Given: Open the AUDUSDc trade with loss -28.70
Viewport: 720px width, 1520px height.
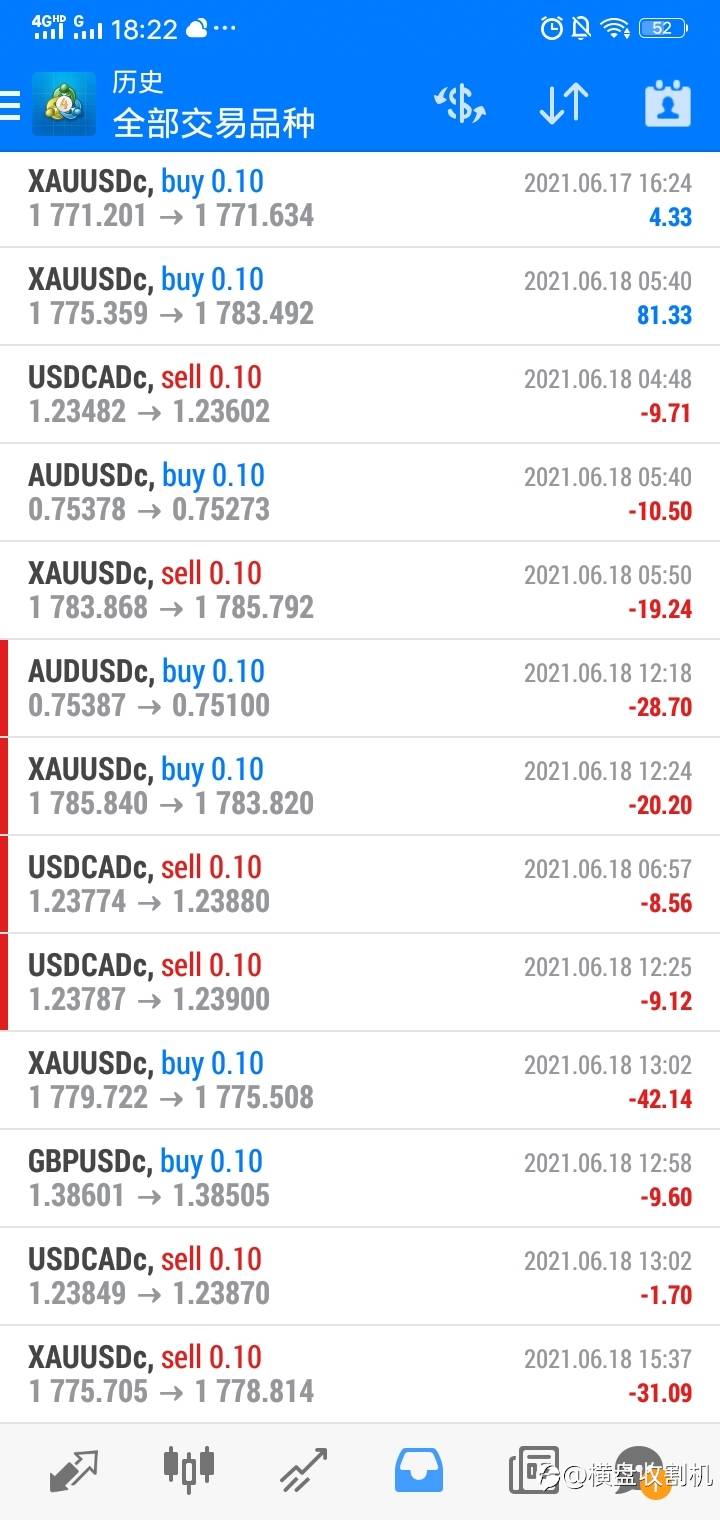Looking at the screenshot, I should pos(360,689).
